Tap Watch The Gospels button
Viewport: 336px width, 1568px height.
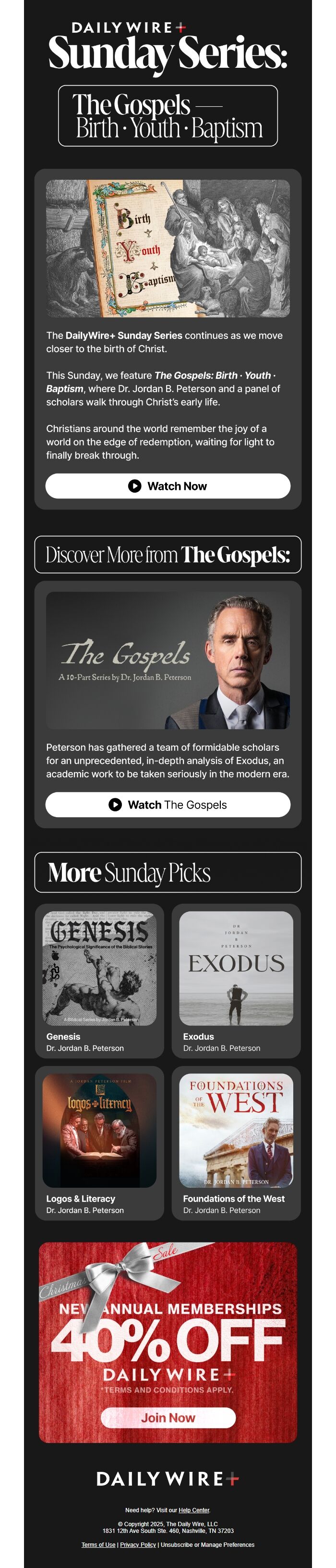coord(168,804)
